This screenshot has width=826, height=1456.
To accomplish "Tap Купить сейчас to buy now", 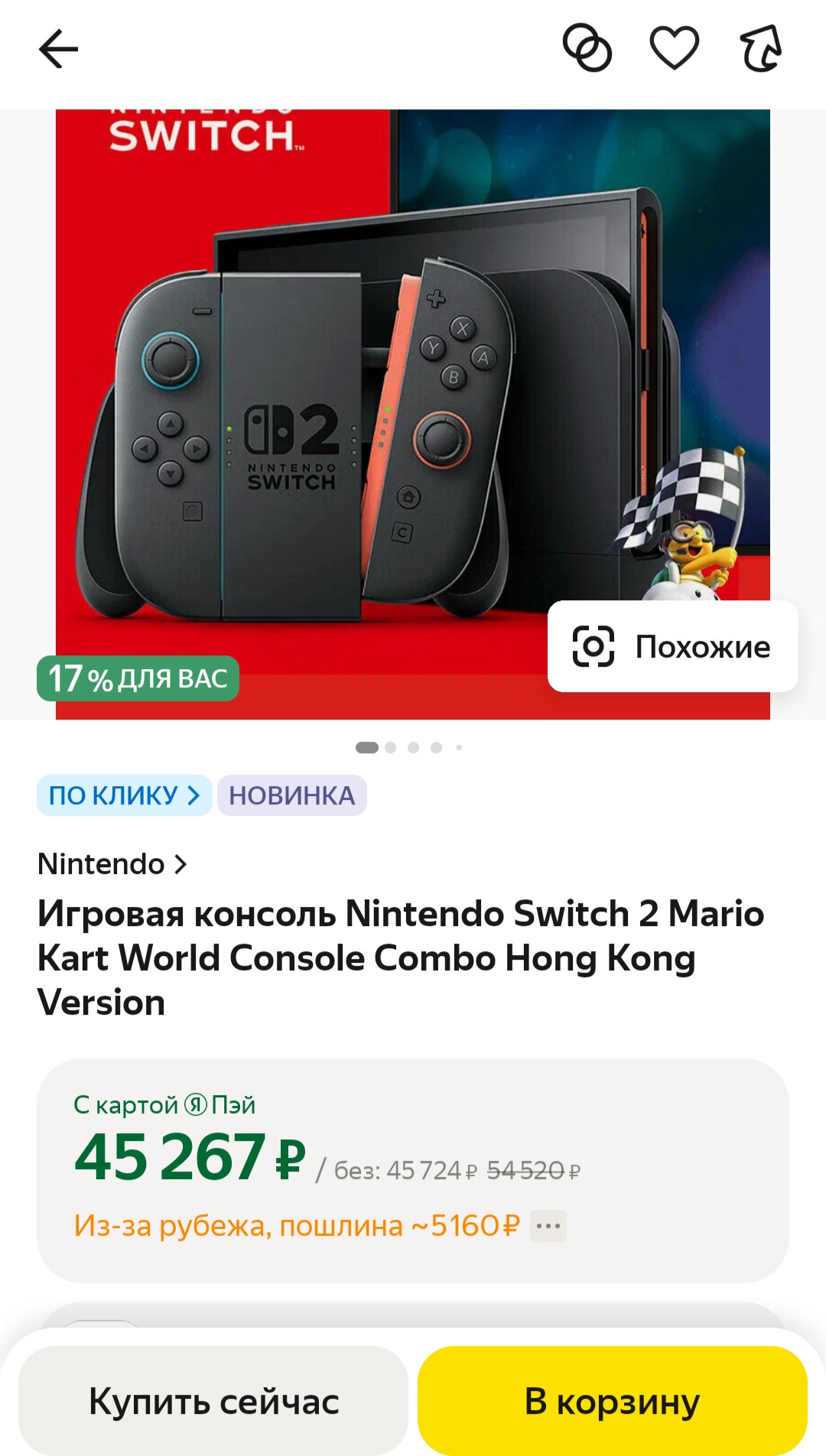I will coord(213,1401).
